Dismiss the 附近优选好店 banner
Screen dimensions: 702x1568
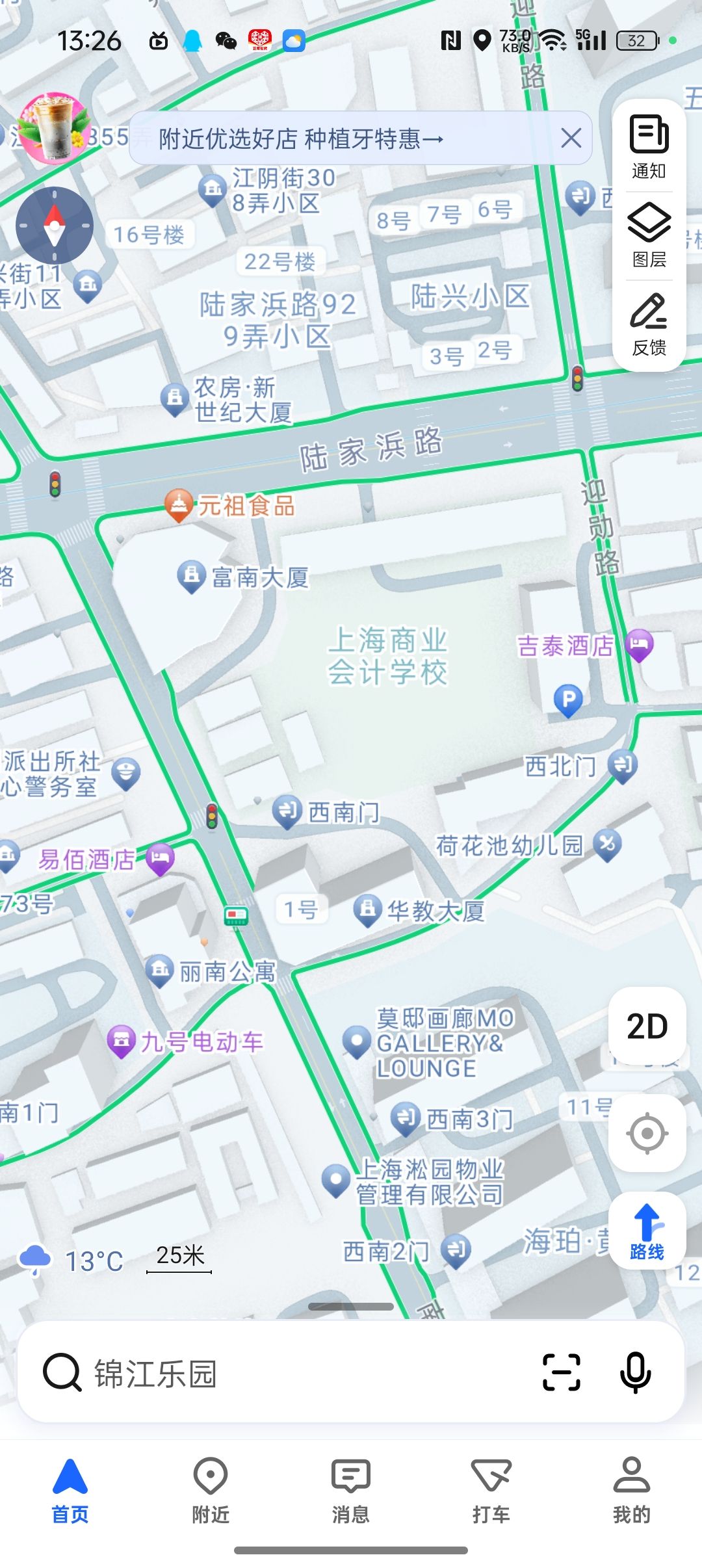pos(571,138)
